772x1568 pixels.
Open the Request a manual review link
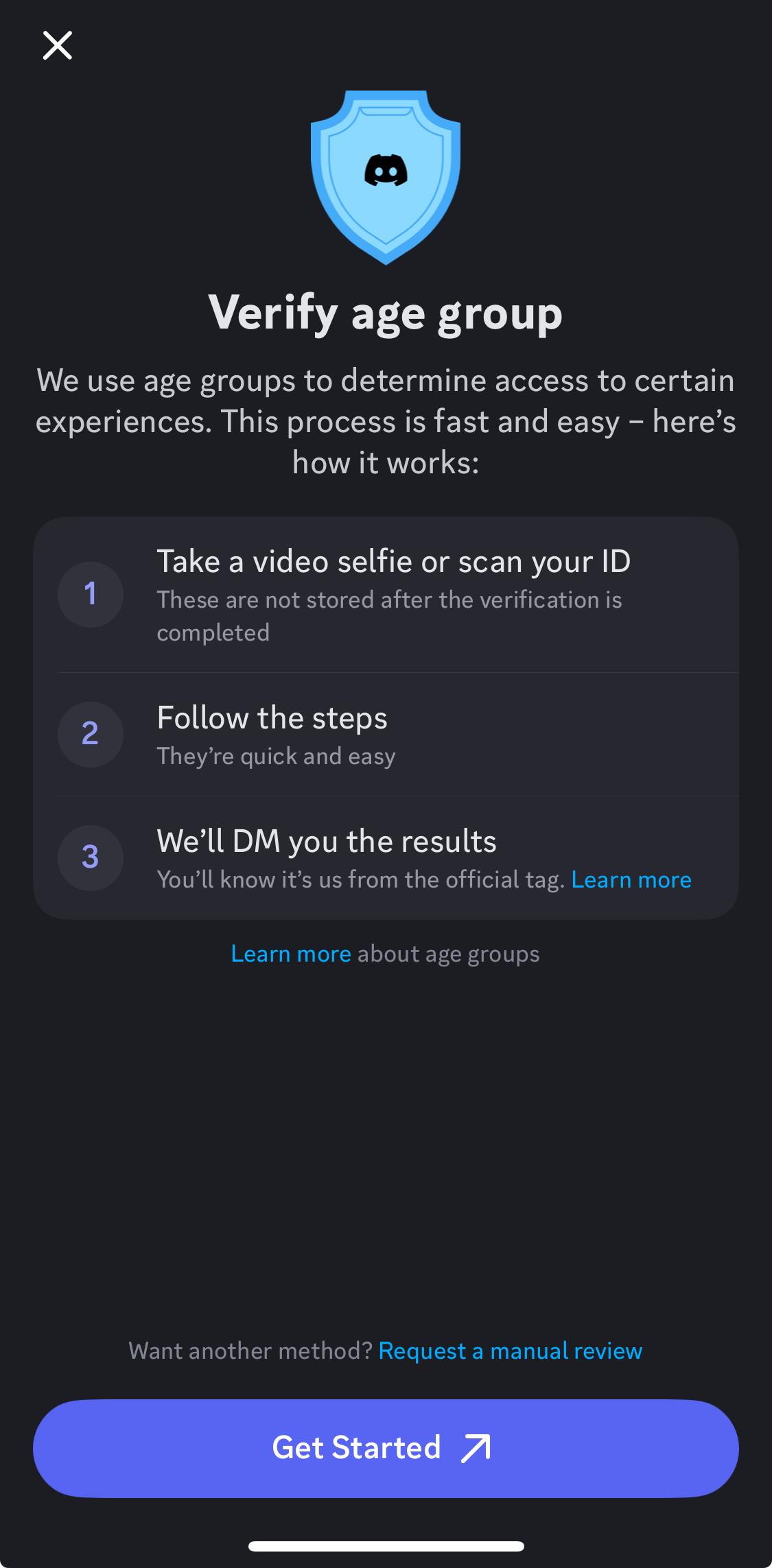[510, 1351]
